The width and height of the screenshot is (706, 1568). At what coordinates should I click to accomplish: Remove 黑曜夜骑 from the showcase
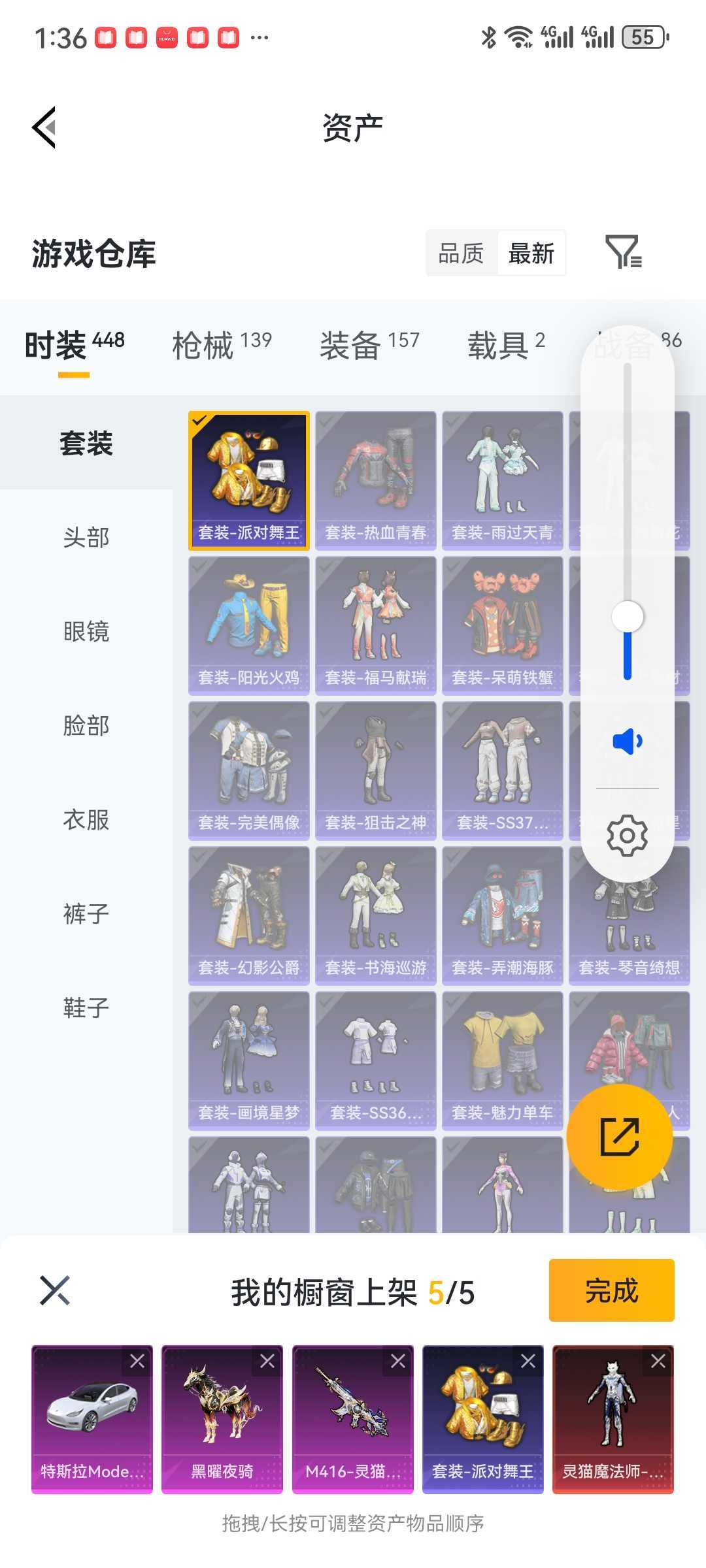[x=267, y=1361]
